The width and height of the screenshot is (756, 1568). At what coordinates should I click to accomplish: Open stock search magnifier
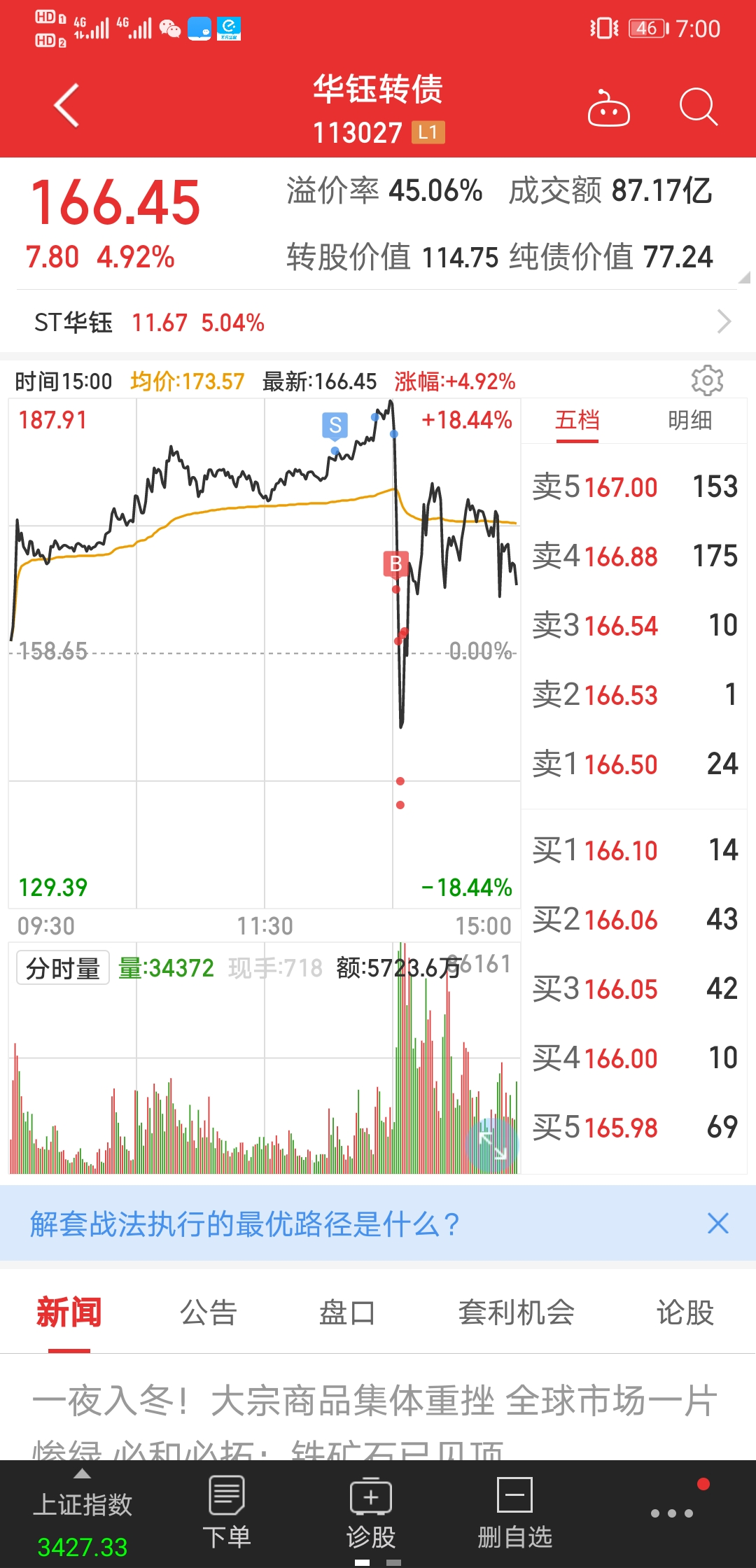pos(698,107)
